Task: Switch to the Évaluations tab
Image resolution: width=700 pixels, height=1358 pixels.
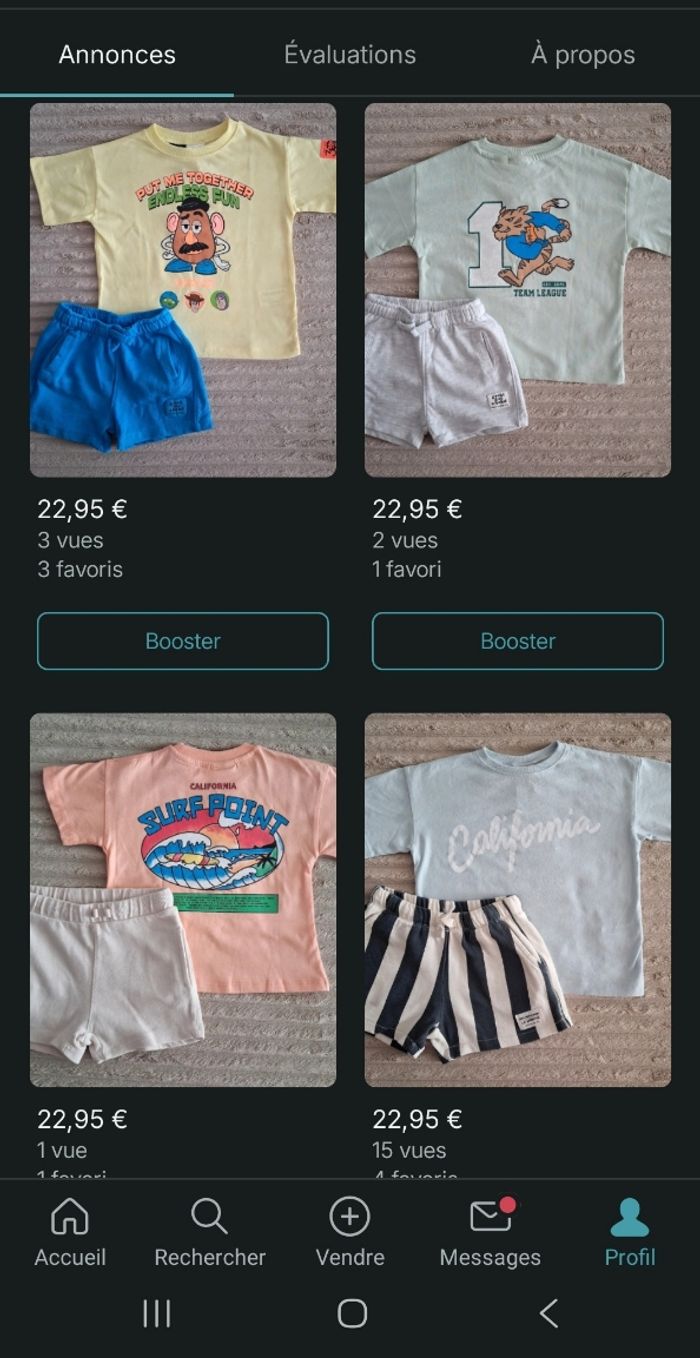Action: coord(349,54)
